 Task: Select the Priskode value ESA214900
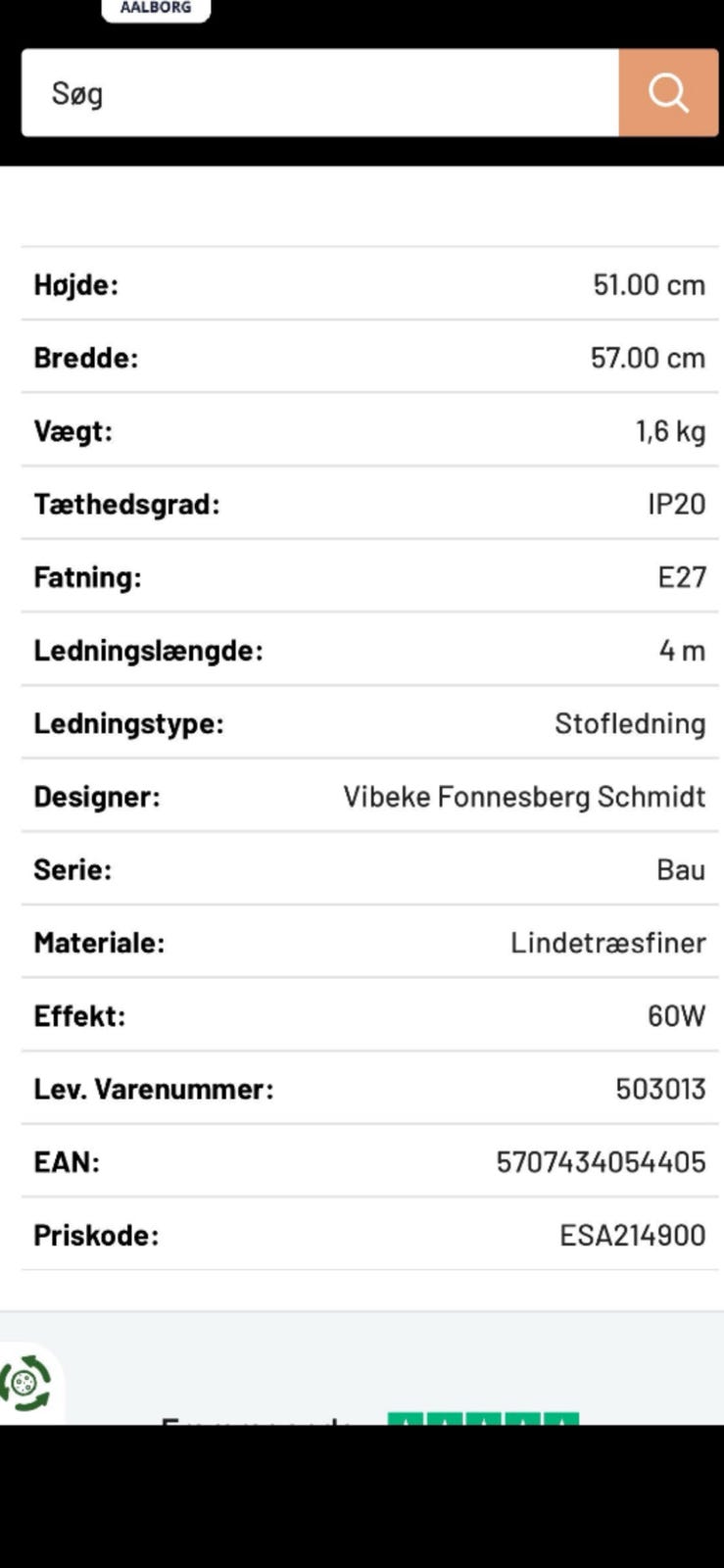pos(633,1235)
